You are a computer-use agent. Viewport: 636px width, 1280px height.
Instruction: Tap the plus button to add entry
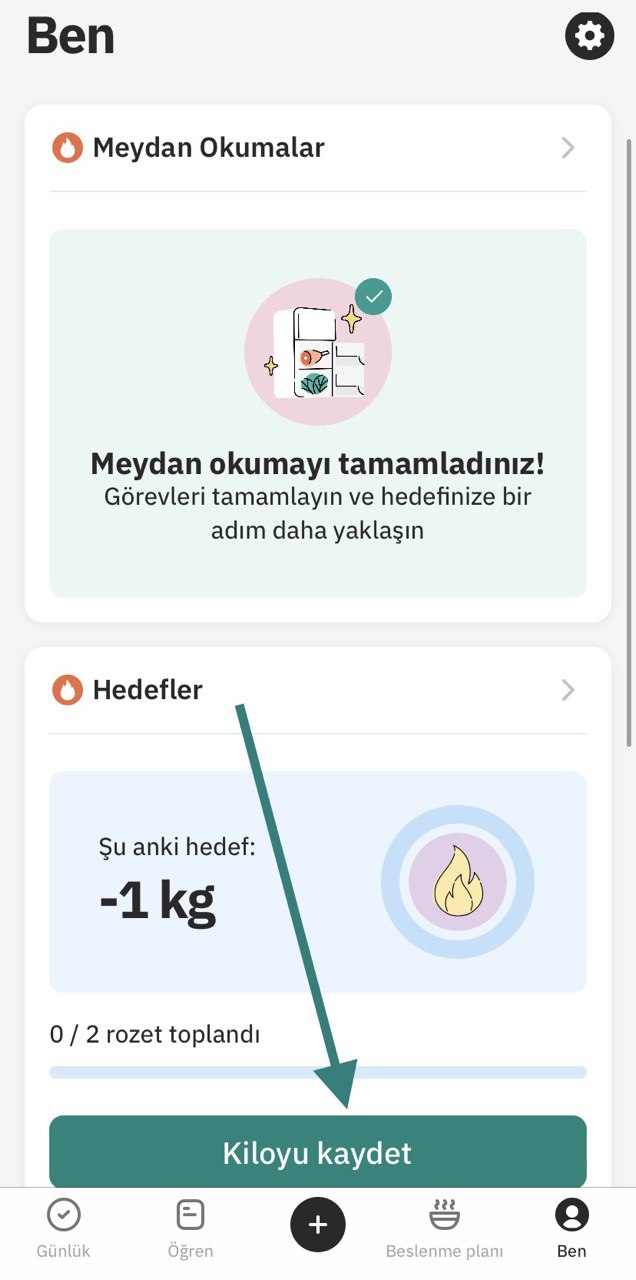(x=318, y=1224)
